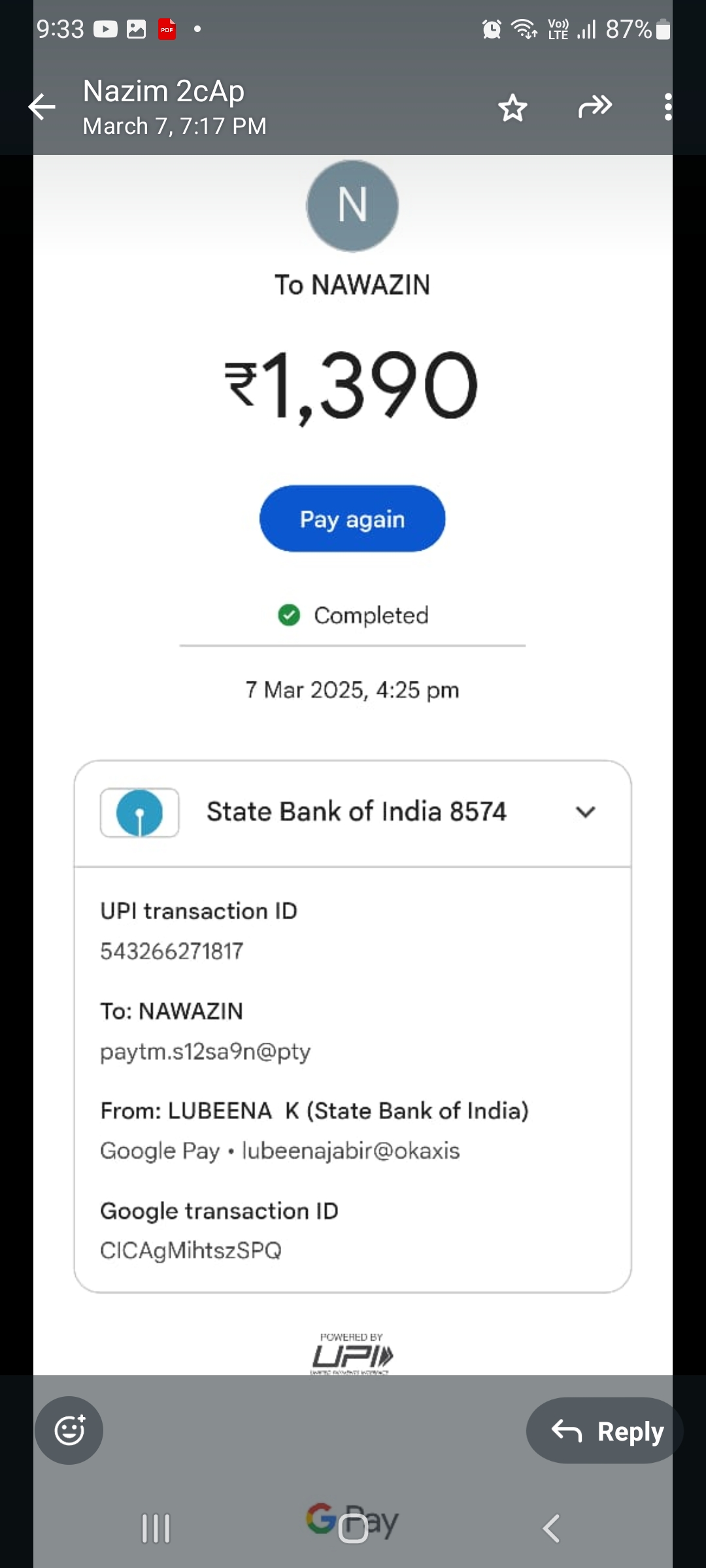Viewport: 706px width, 1568px height.
Task: Open recent apps from the navigation bar
Action: coord(156,1529)
